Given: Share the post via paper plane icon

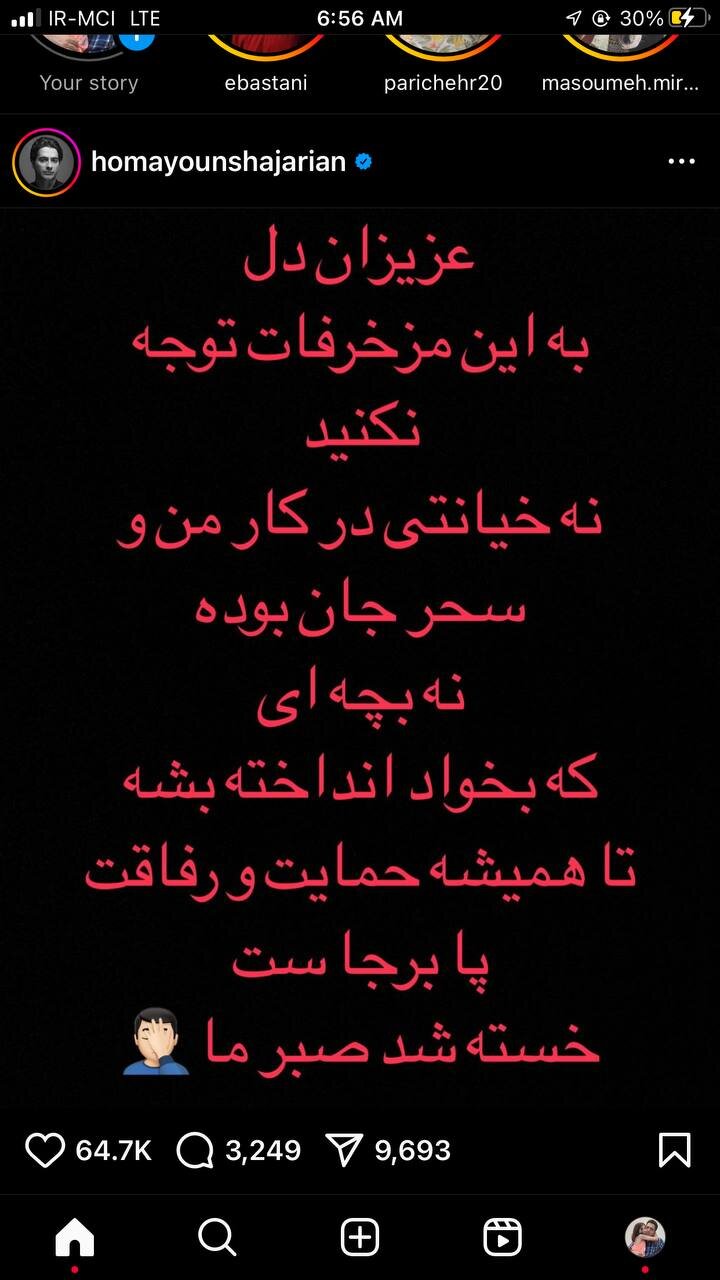Looking at the screenshot, I should 344,1150.
